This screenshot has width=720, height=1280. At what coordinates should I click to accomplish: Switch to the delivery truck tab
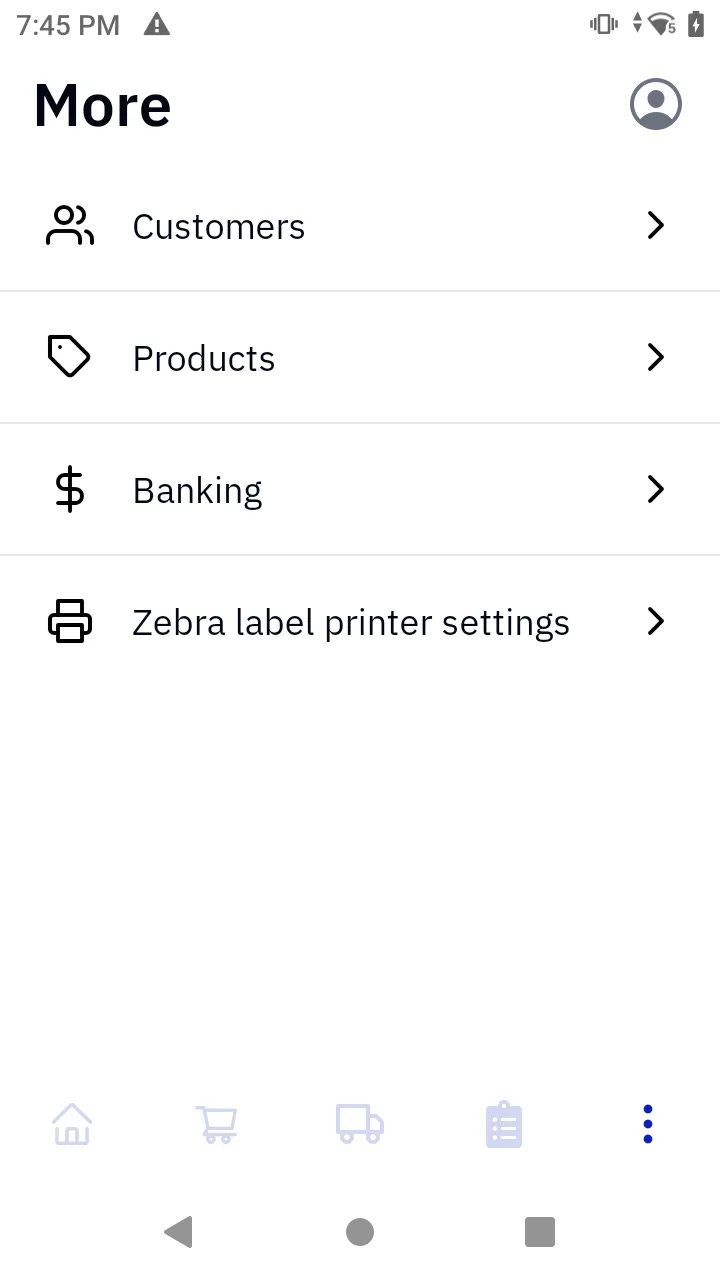click(x=360, y=1124)
